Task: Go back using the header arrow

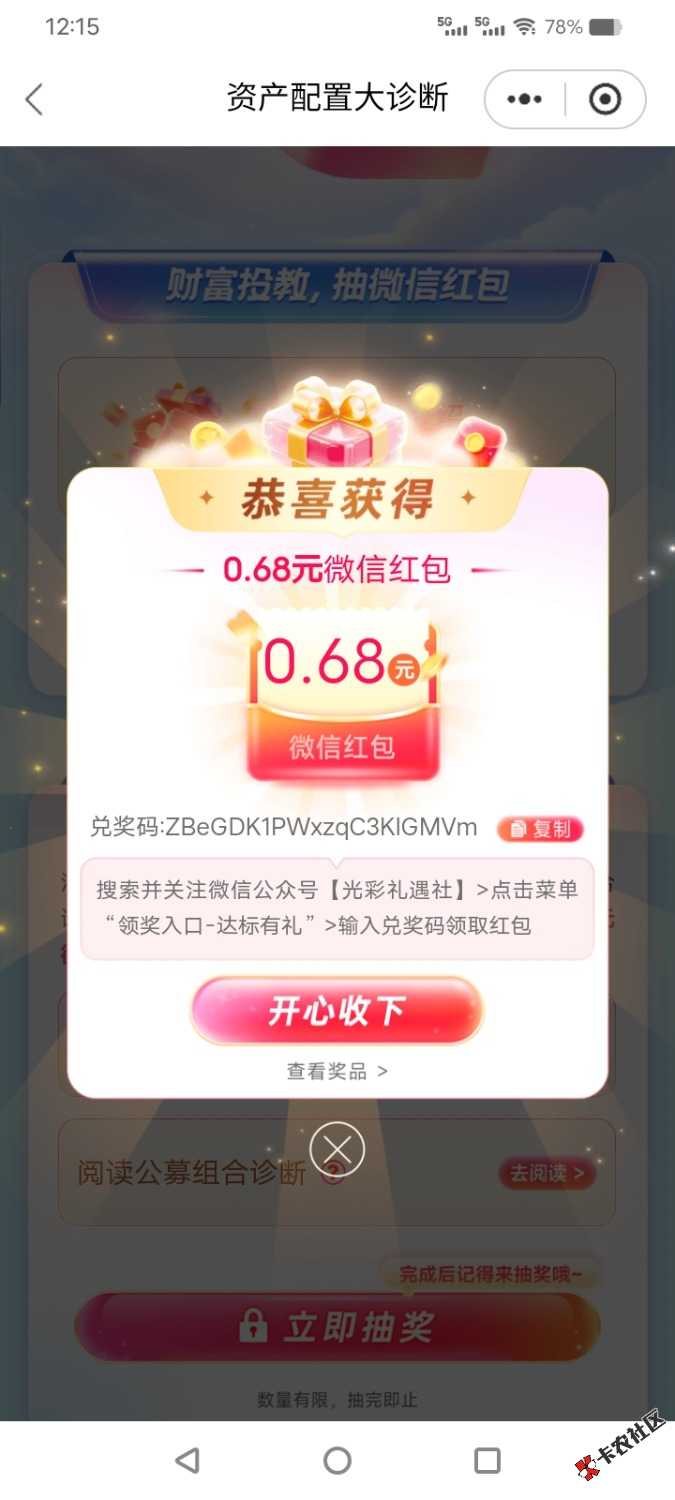Action: coord(34,99)
